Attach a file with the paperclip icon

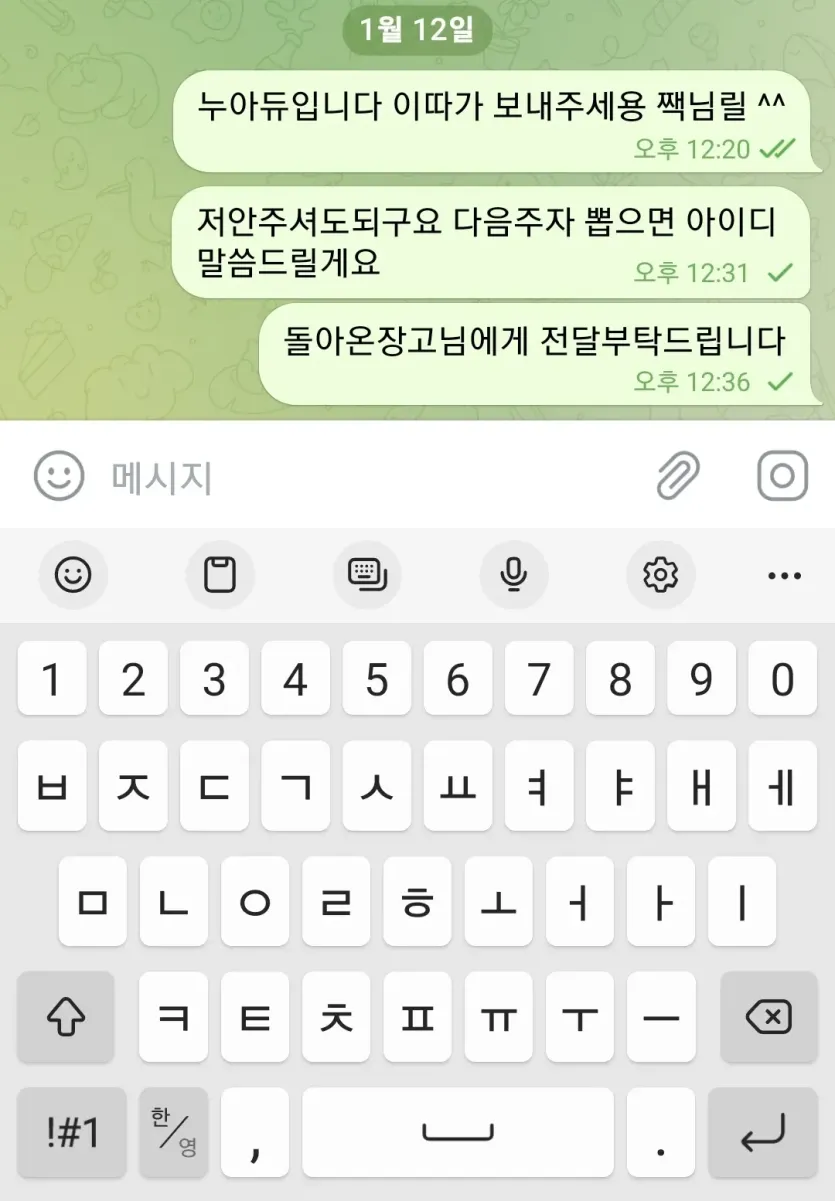(678, 476)
